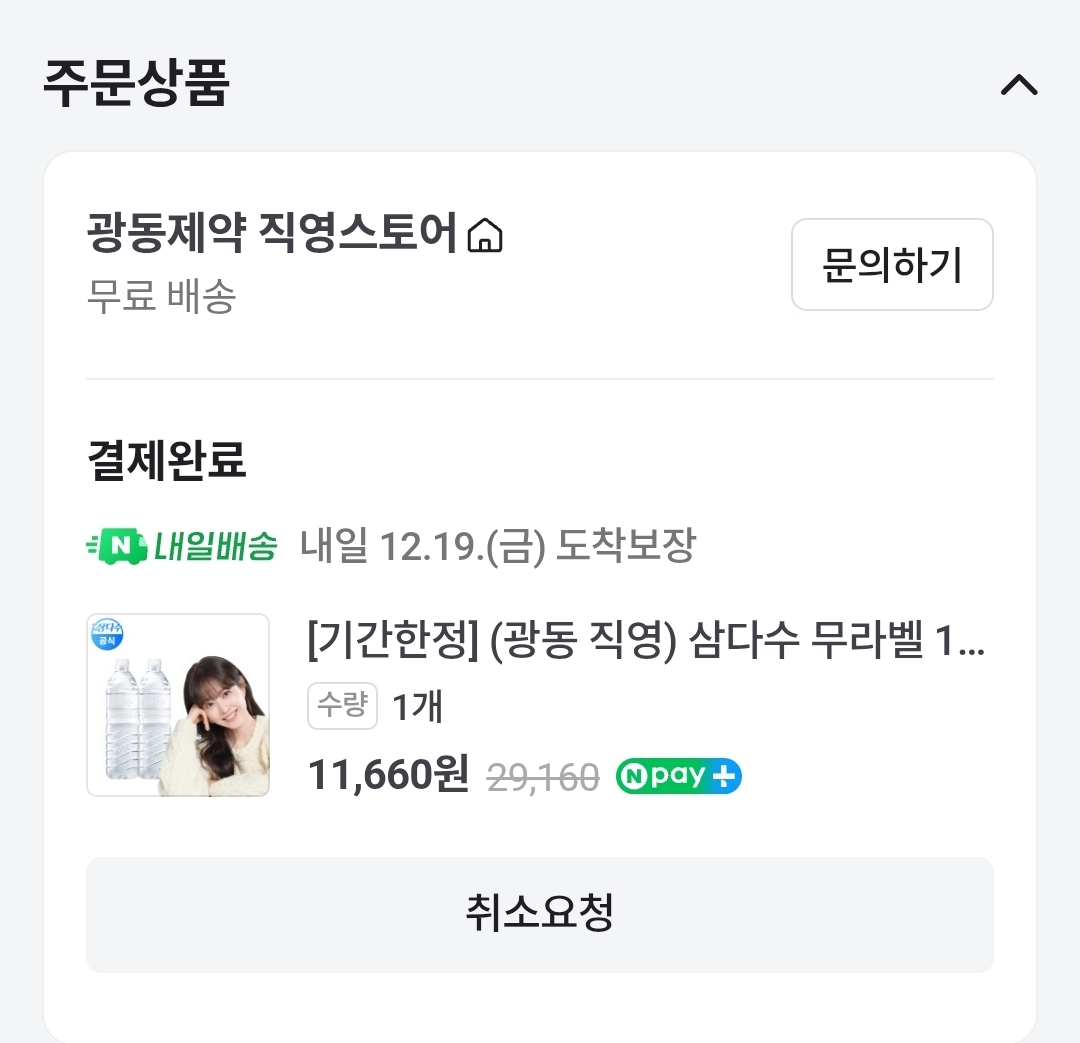Collapse the 주문상품 section
Image resolution: width=1080 pixels, height=1043 pixels.
1019,86
